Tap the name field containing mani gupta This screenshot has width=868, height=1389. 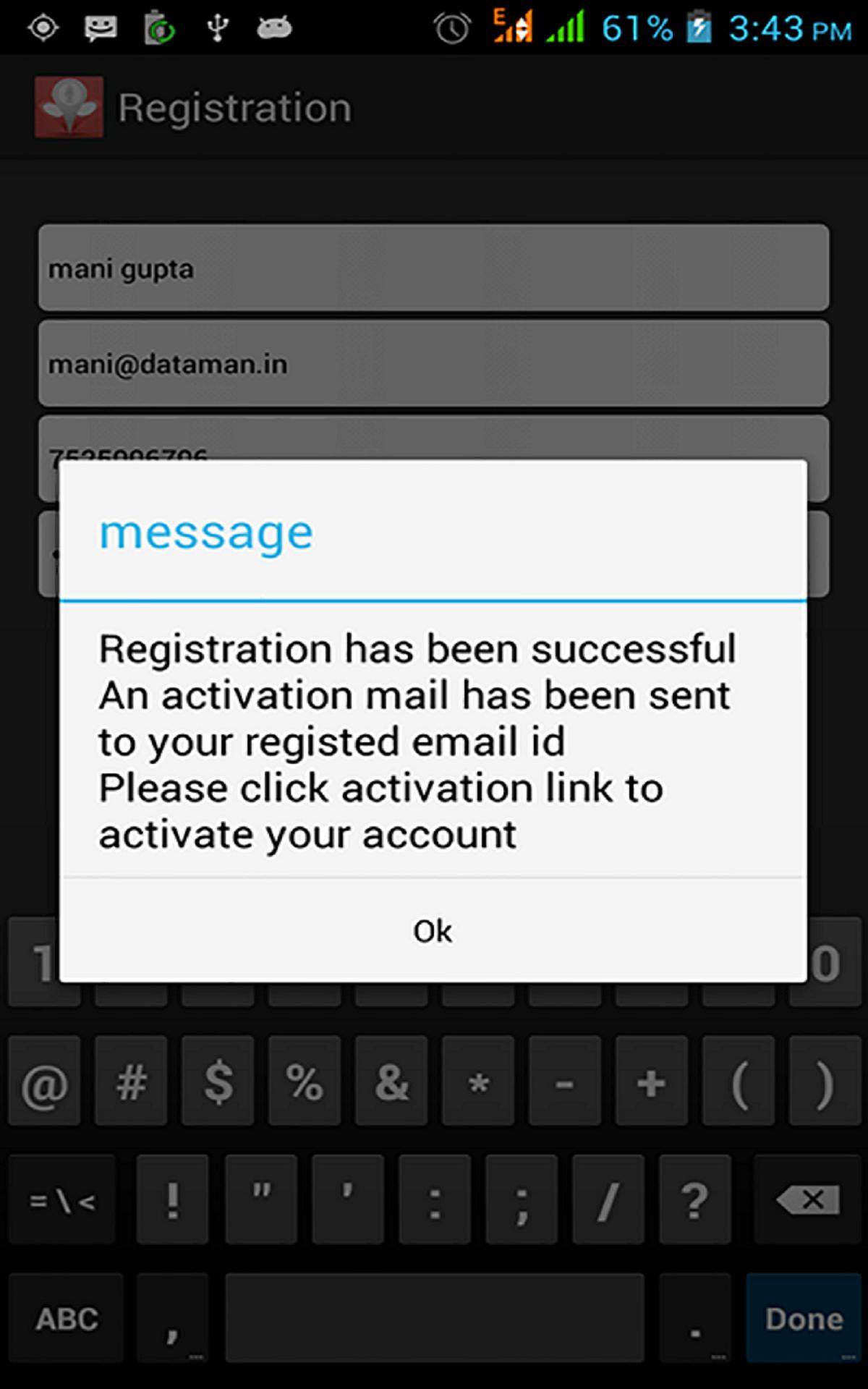pos(434,268)
